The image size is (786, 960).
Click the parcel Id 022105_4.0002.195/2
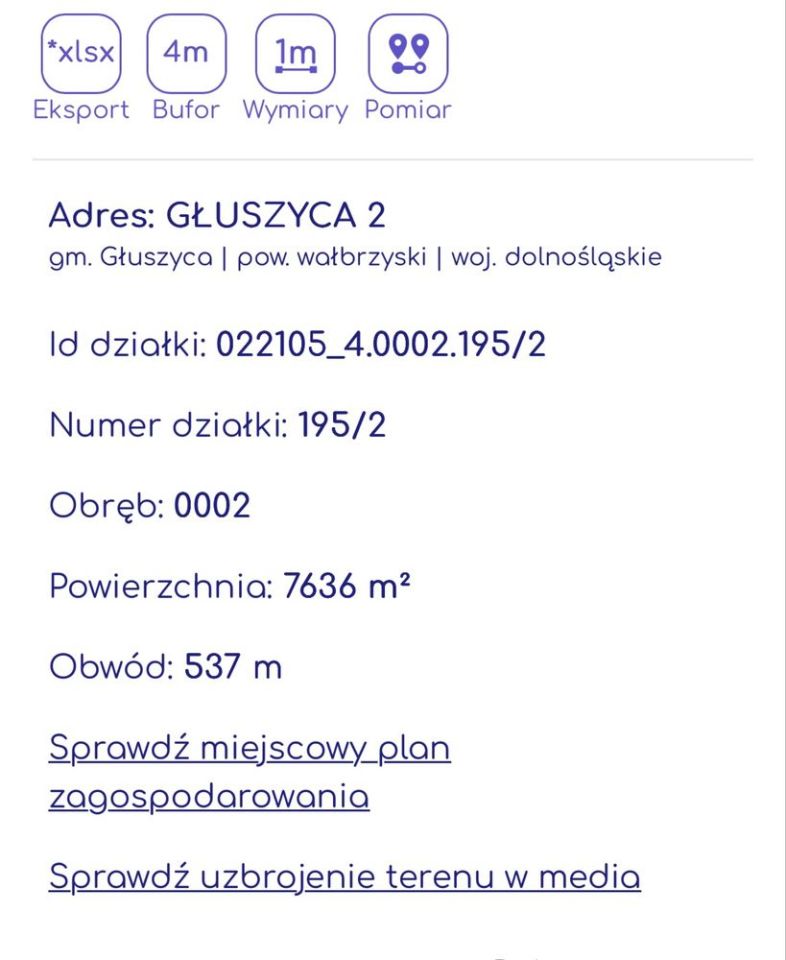point(379,345)
